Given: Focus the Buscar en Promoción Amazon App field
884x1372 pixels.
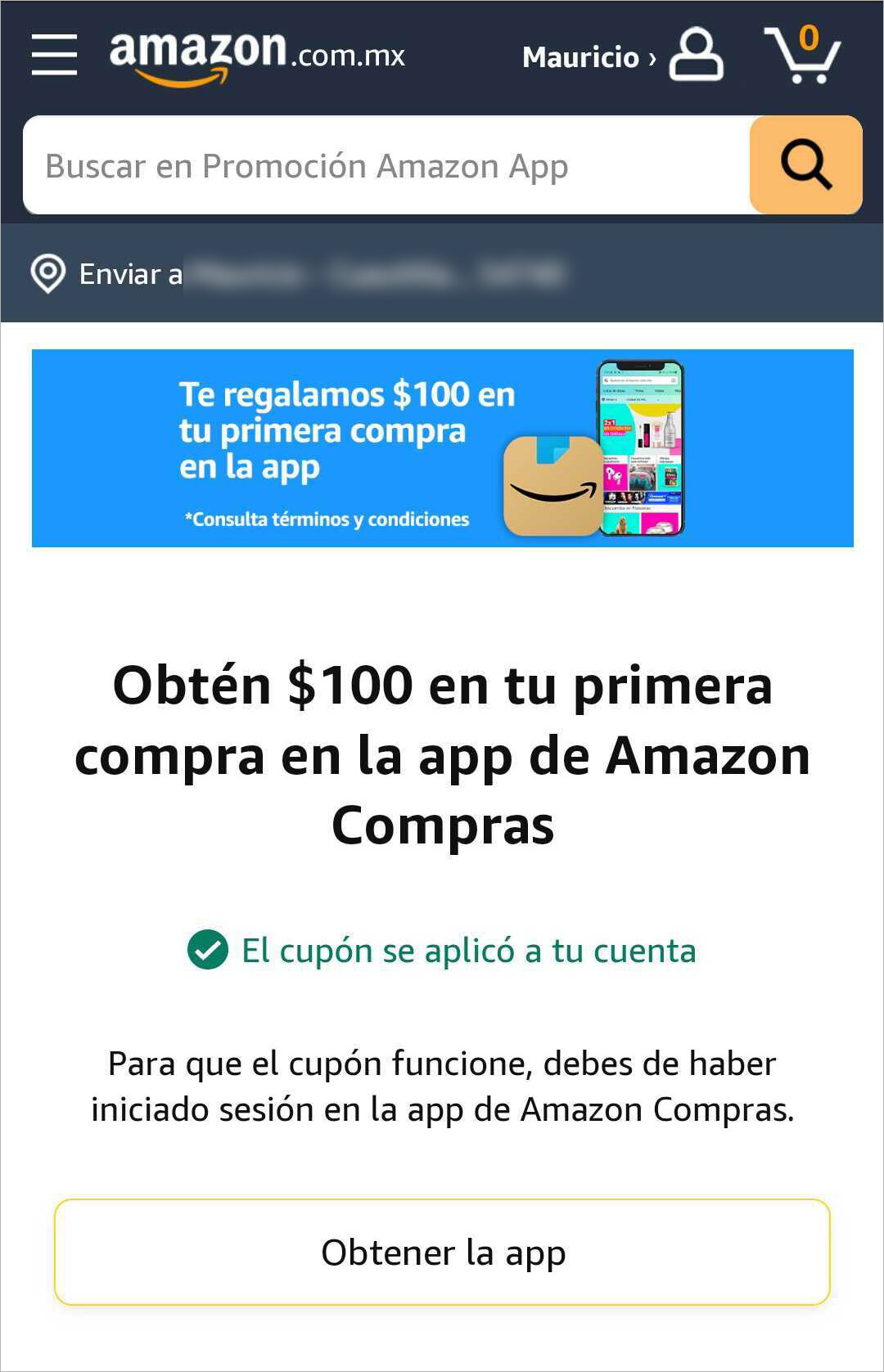Looking at the screenshot, I should coord(385,166).
